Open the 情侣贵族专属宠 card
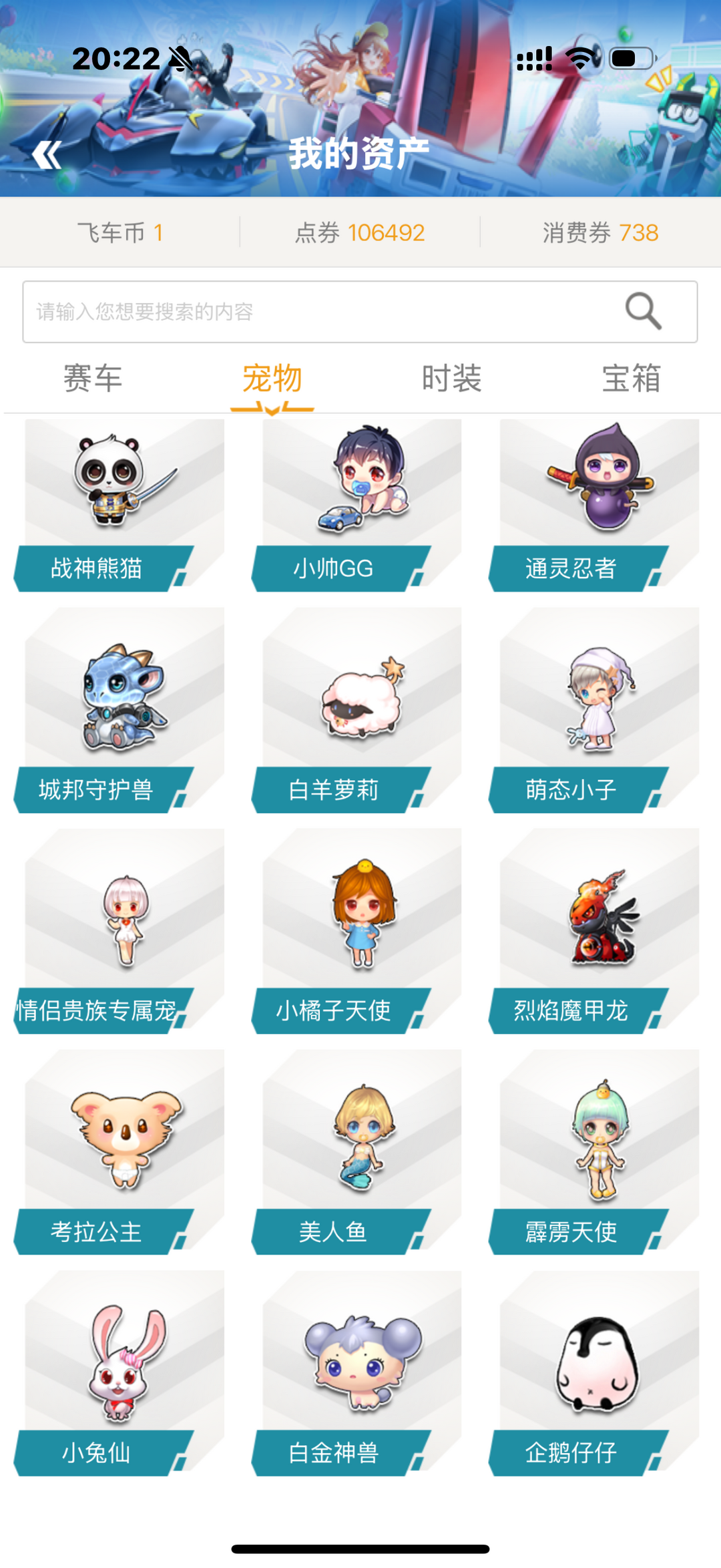This screenshot has width=721, height=1568. (120, 932)
